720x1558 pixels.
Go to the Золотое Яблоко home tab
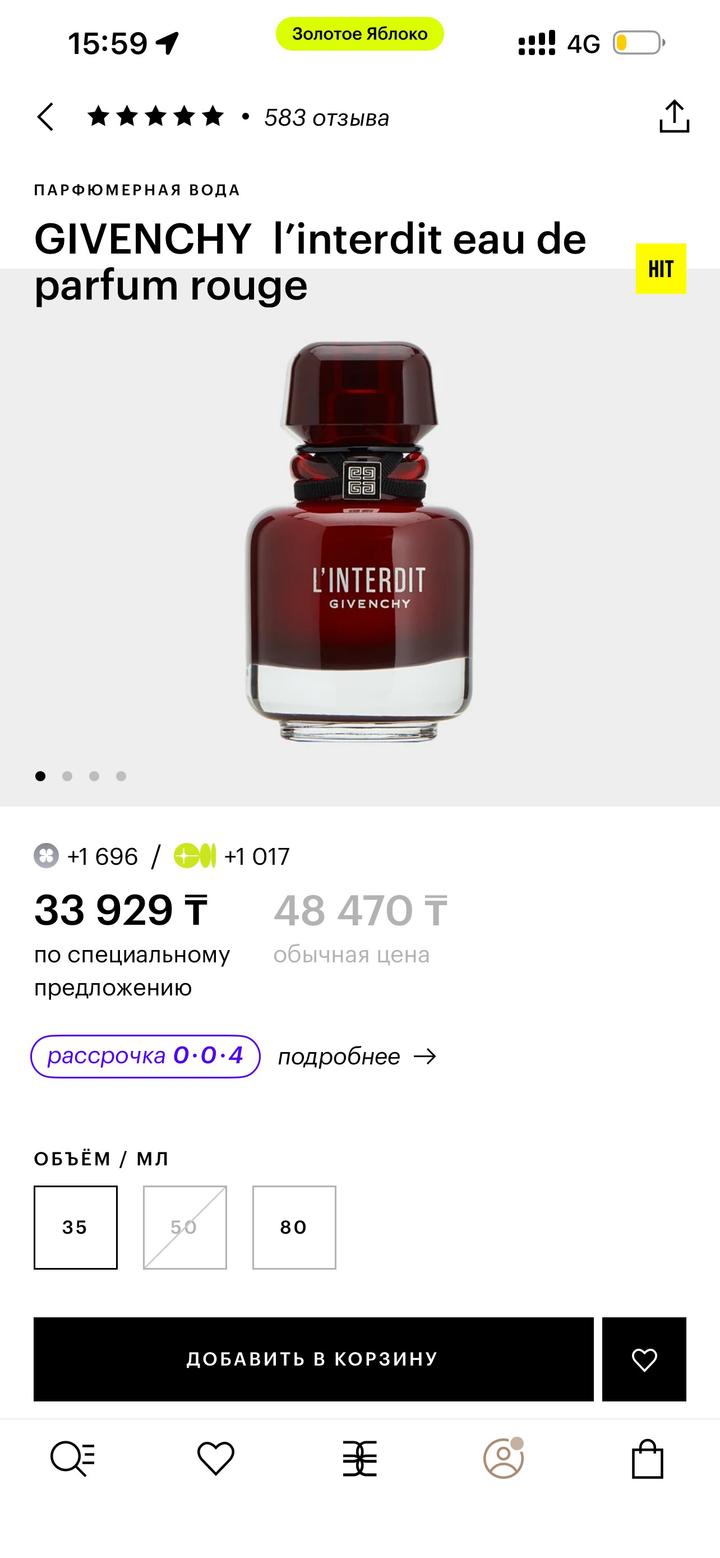360,1459
